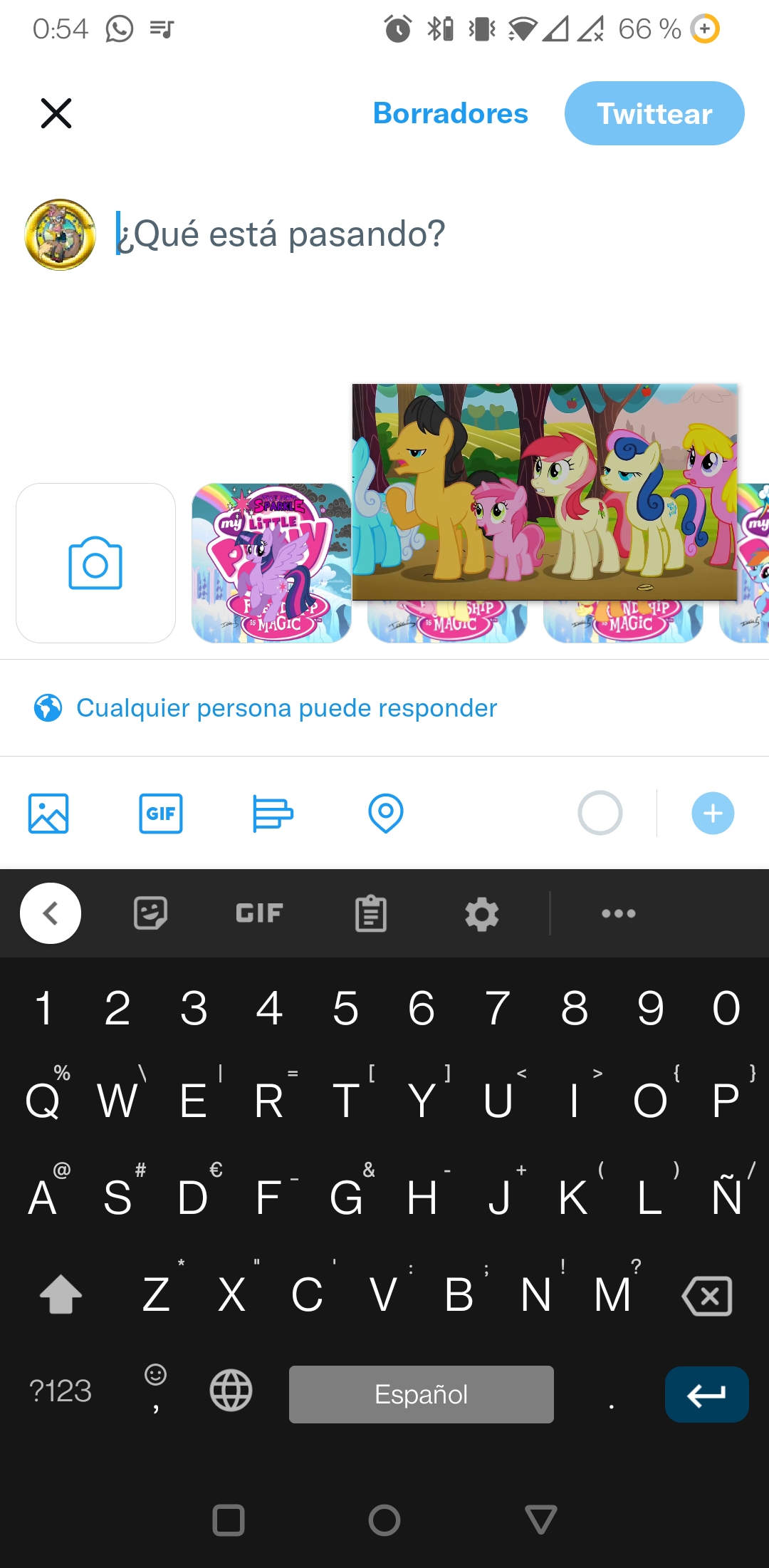Open the camera tile
Image resolution: width=769 pixels, height=1568 pixels.
coord(95,563)
